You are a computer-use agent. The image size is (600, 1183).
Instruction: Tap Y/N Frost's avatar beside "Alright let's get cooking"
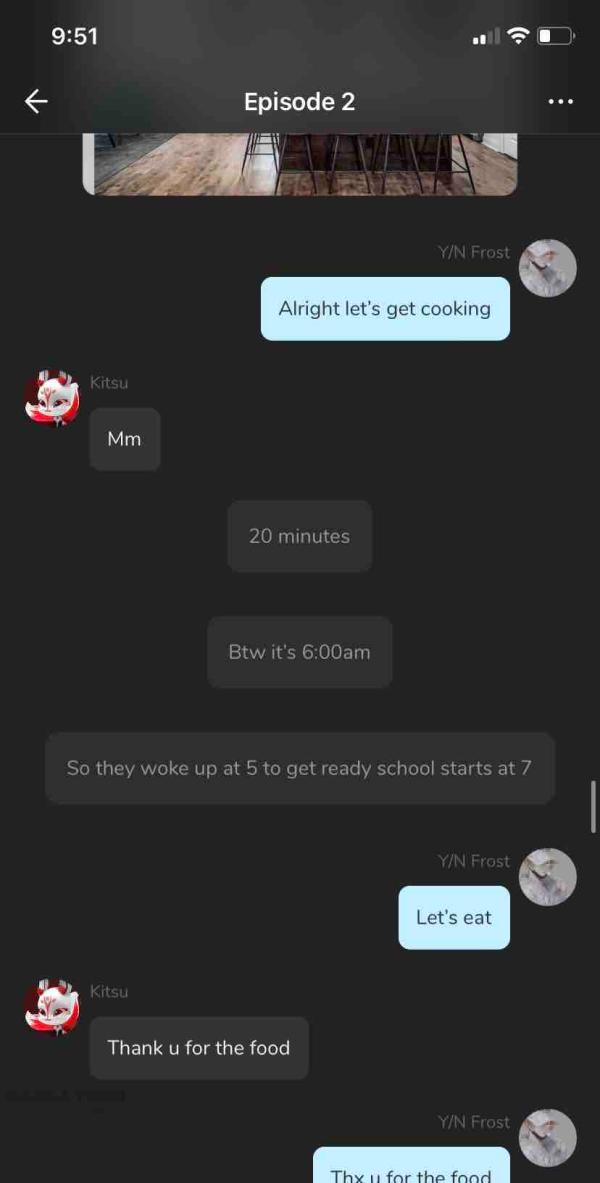[548, 268]
